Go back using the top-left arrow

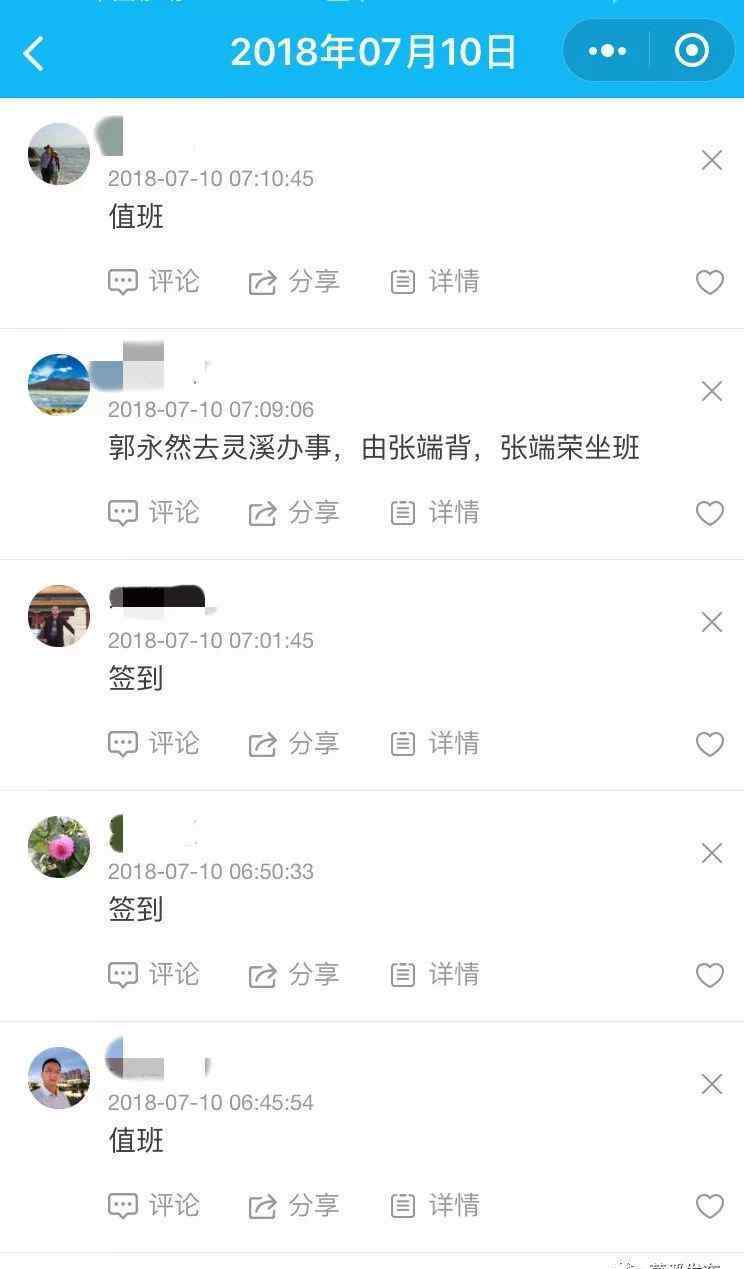coord(34,53)
